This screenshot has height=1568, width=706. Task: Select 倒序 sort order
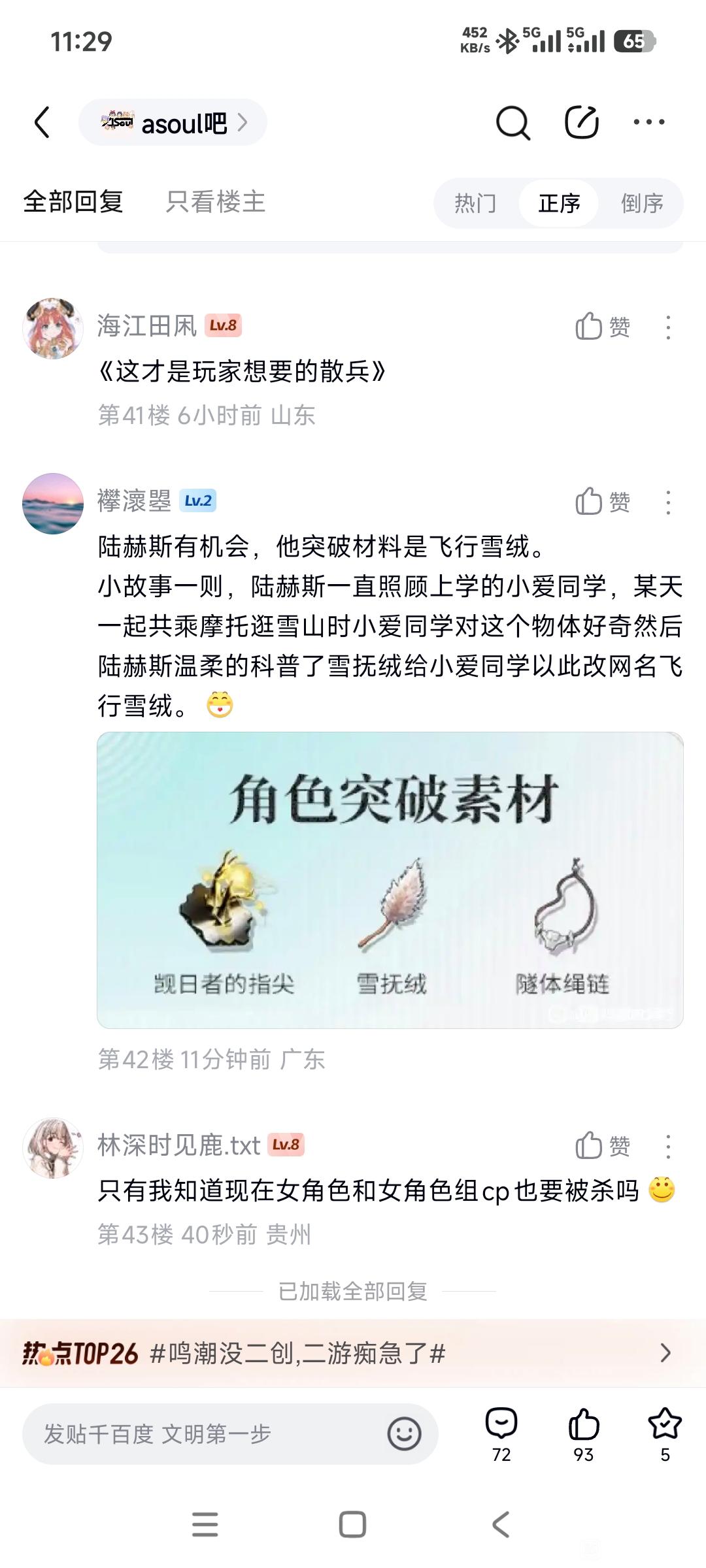pos(642,203)
